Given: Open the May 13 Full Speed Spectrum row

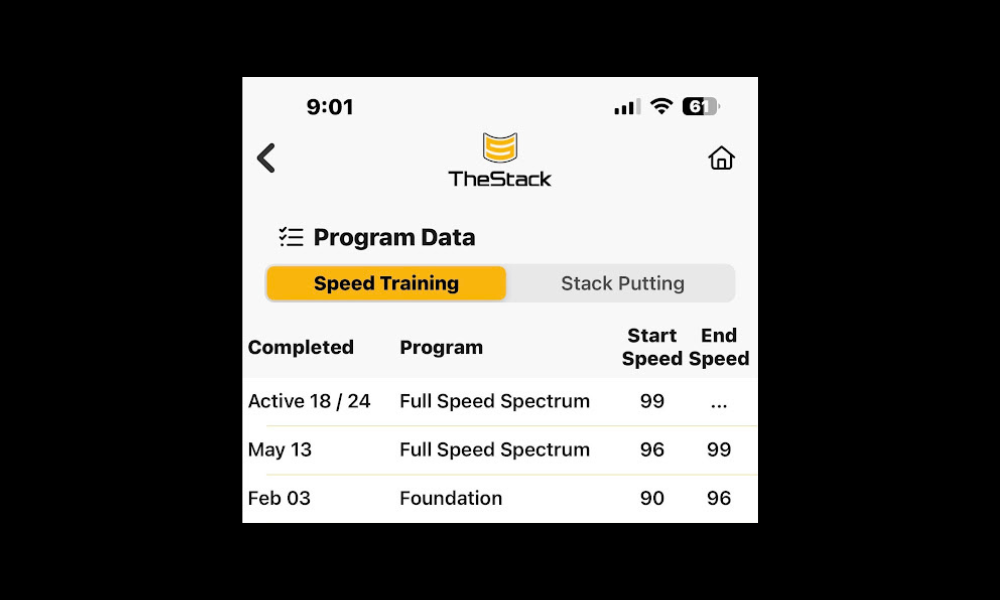Looking at the screenshot, I should point(495,450).
